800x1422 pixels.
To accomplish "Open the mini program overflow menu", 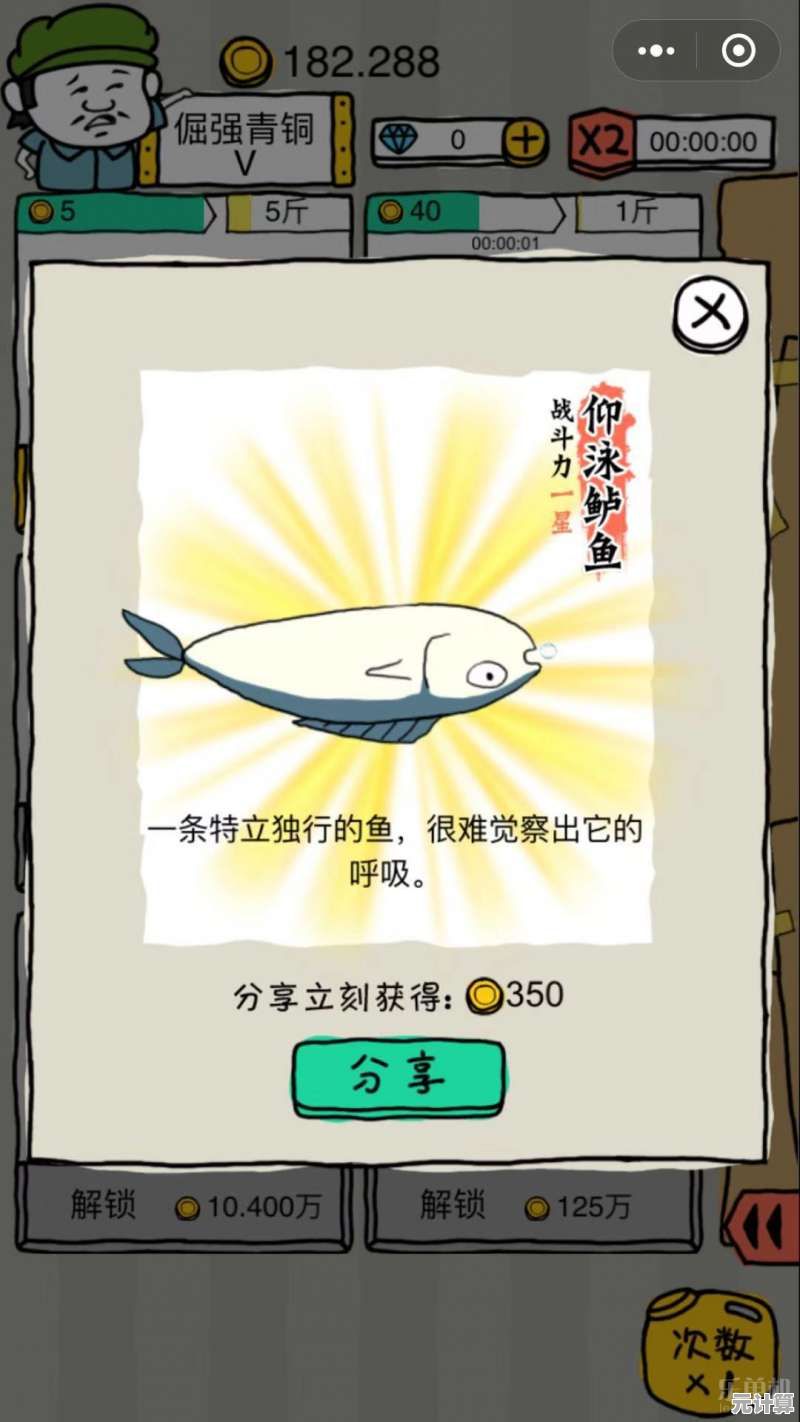I will pyautogui.click(x=656, y=50).
